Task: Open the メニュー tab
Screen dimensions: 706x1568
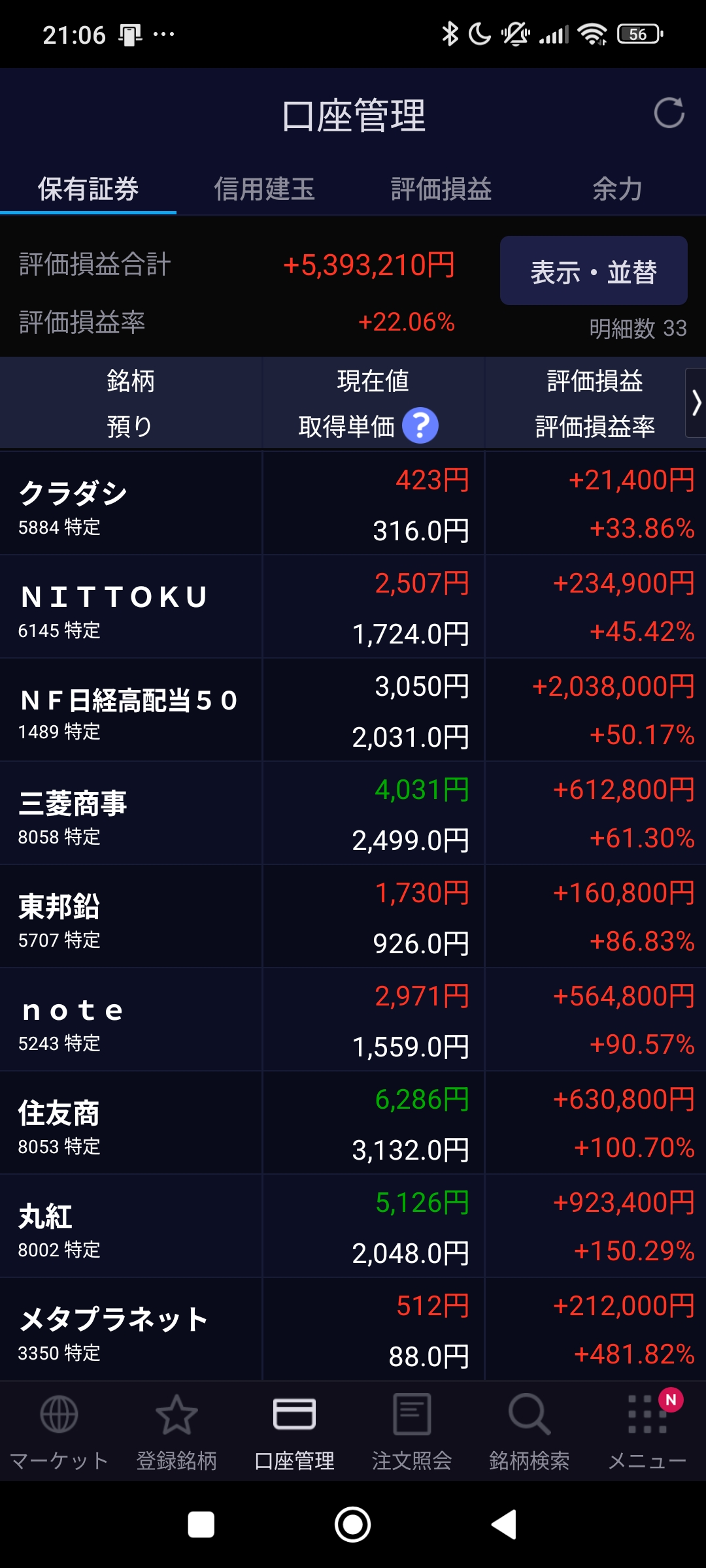Action: 647,1431
